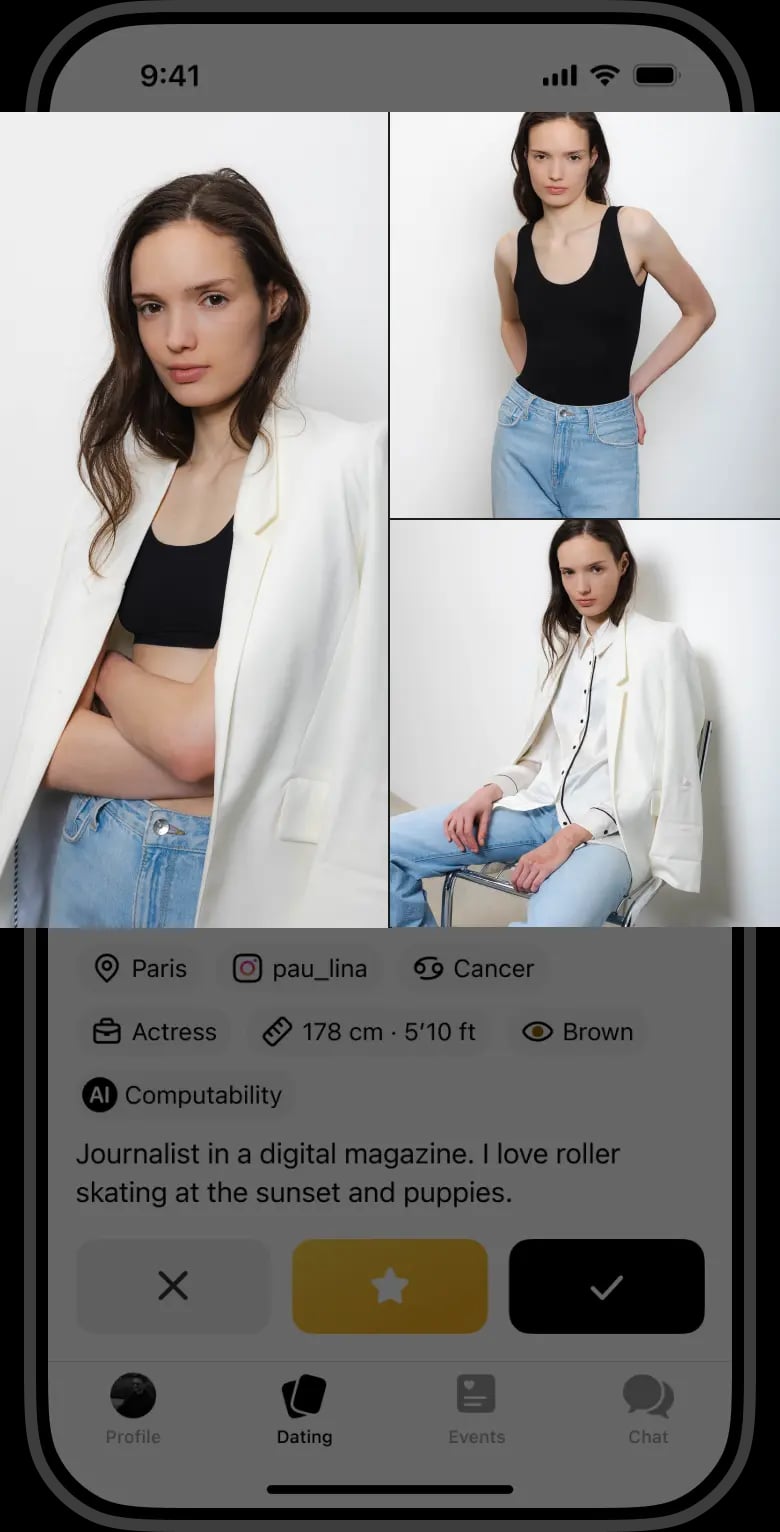Super like with the yellow star button
The height and width of the screenshot is (1532, 780).
pos(390,1286)
